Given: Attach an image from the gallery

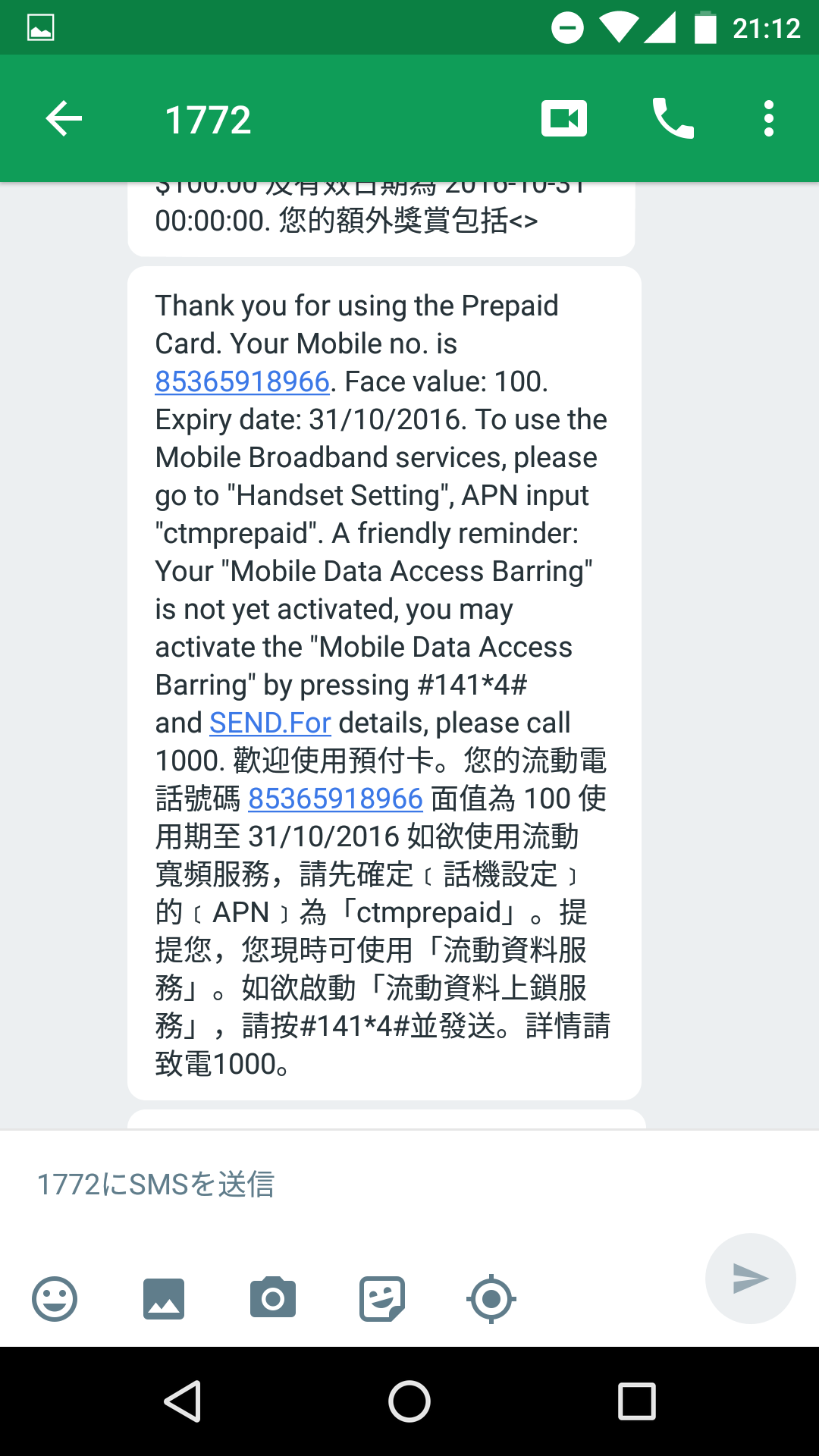Looking at the screenshot, I should 164,1299.
